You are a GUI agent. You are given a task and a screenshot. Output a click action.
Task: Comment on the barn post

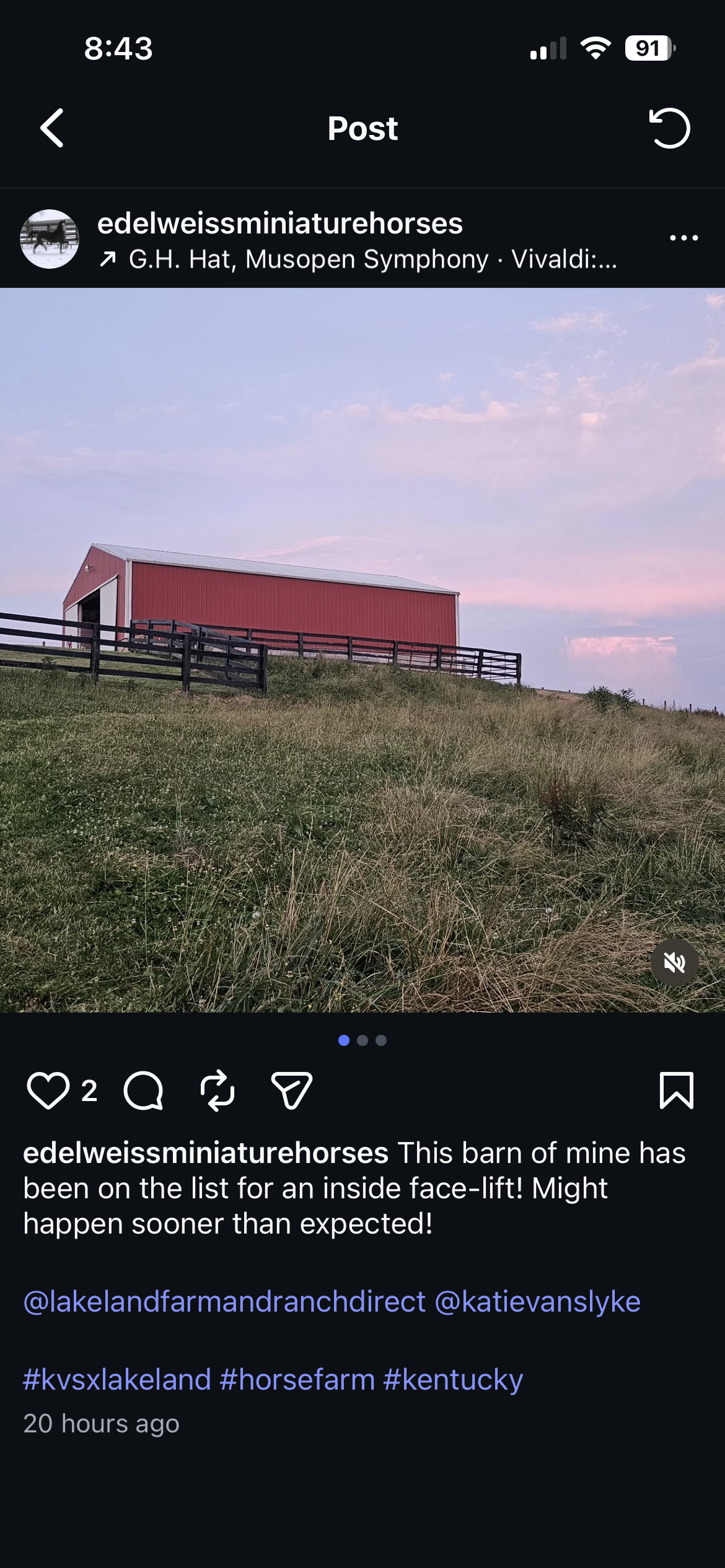(143, 1091)
